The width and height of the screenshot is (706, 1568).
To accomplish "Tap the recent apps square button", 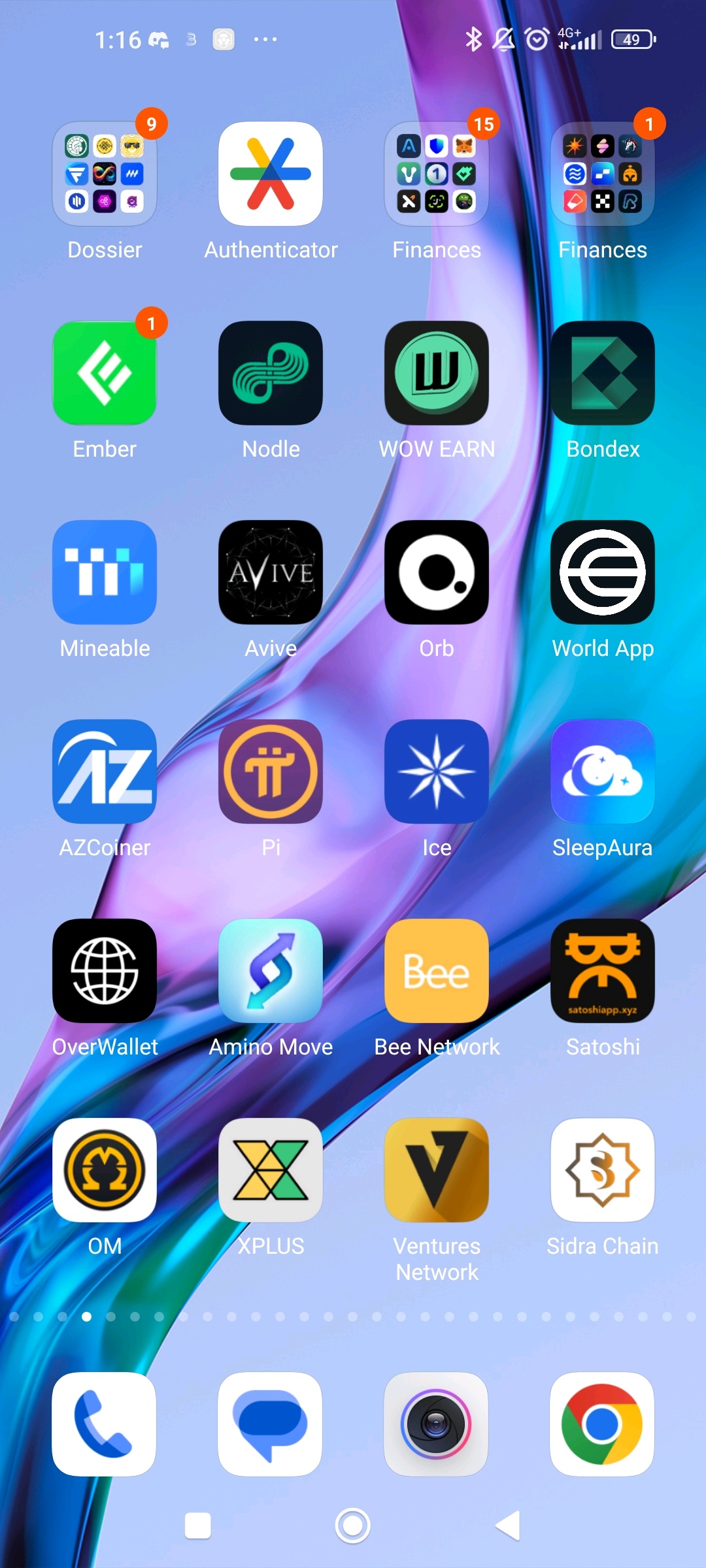I will coord(198,1526).
